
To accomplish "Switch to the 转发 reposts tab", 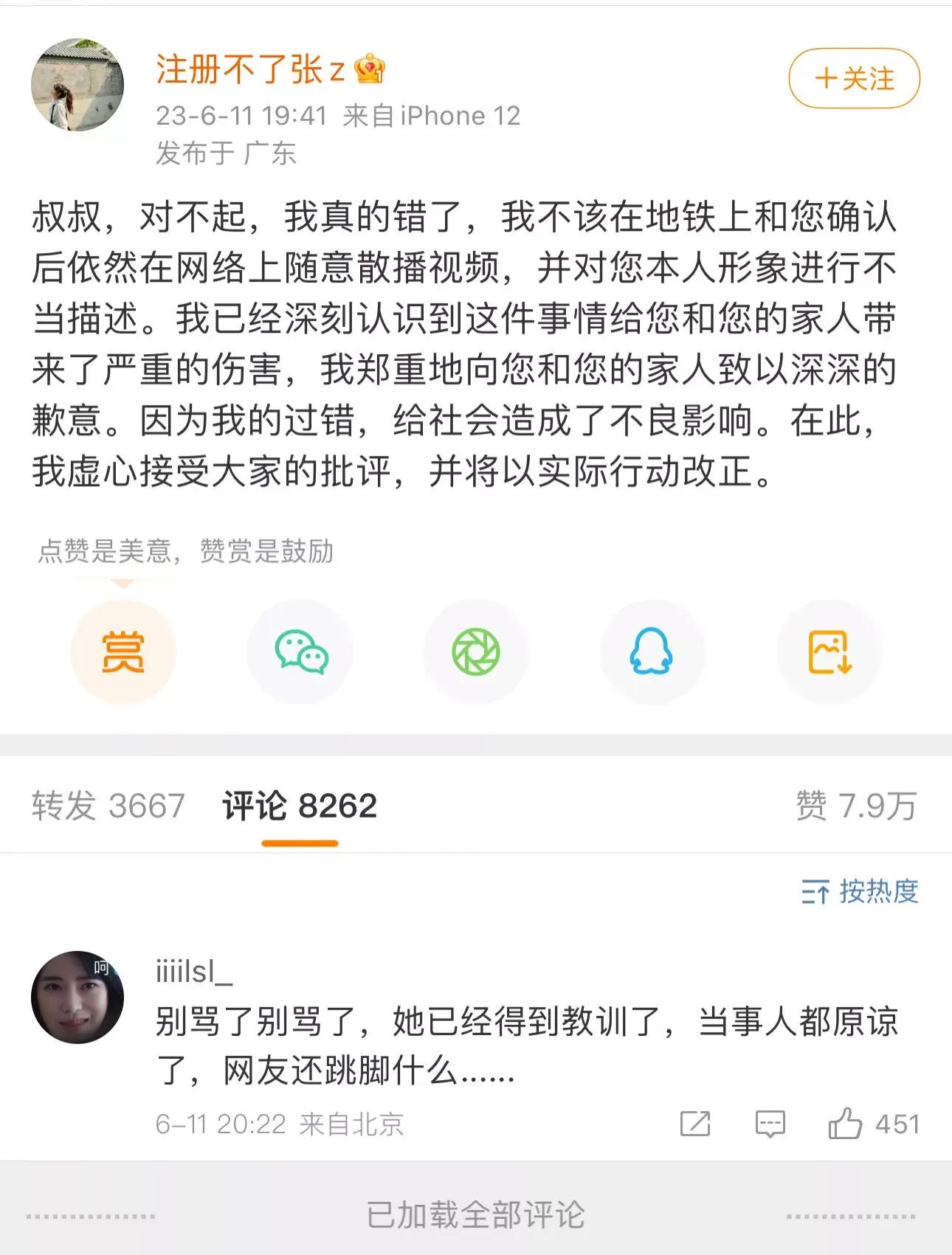I will tap(108, 807).
